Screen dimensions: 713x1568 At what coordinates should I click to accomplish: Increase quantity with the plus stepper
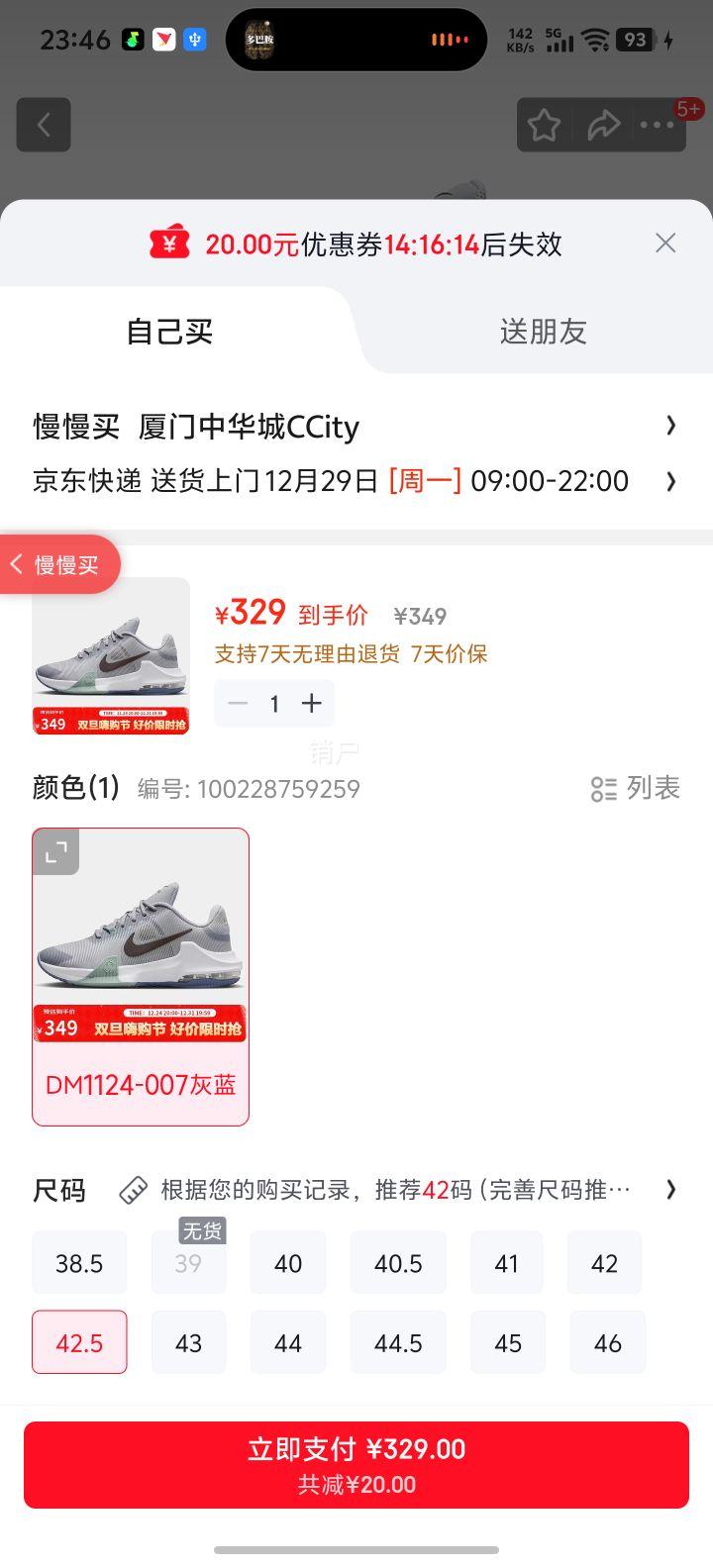click(x=312, y=703)
